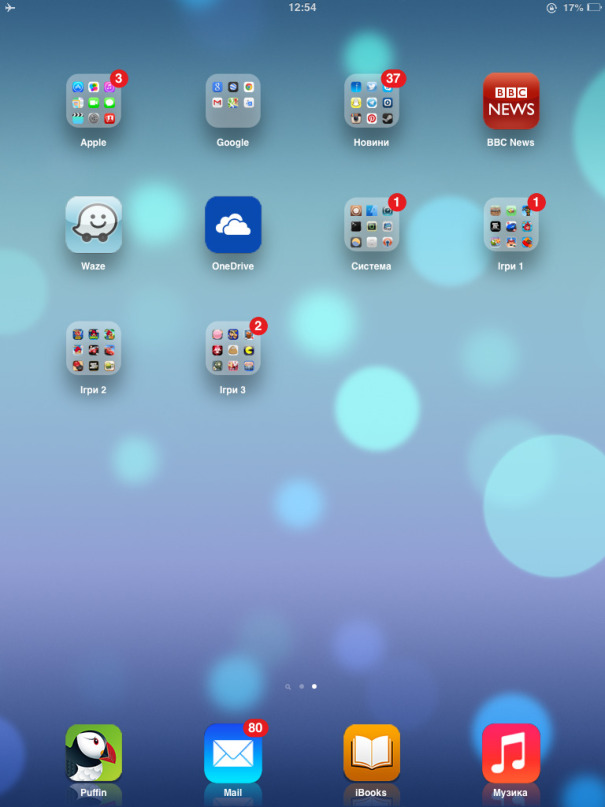Tap the home screen page indicator dots

click(302, 687)
